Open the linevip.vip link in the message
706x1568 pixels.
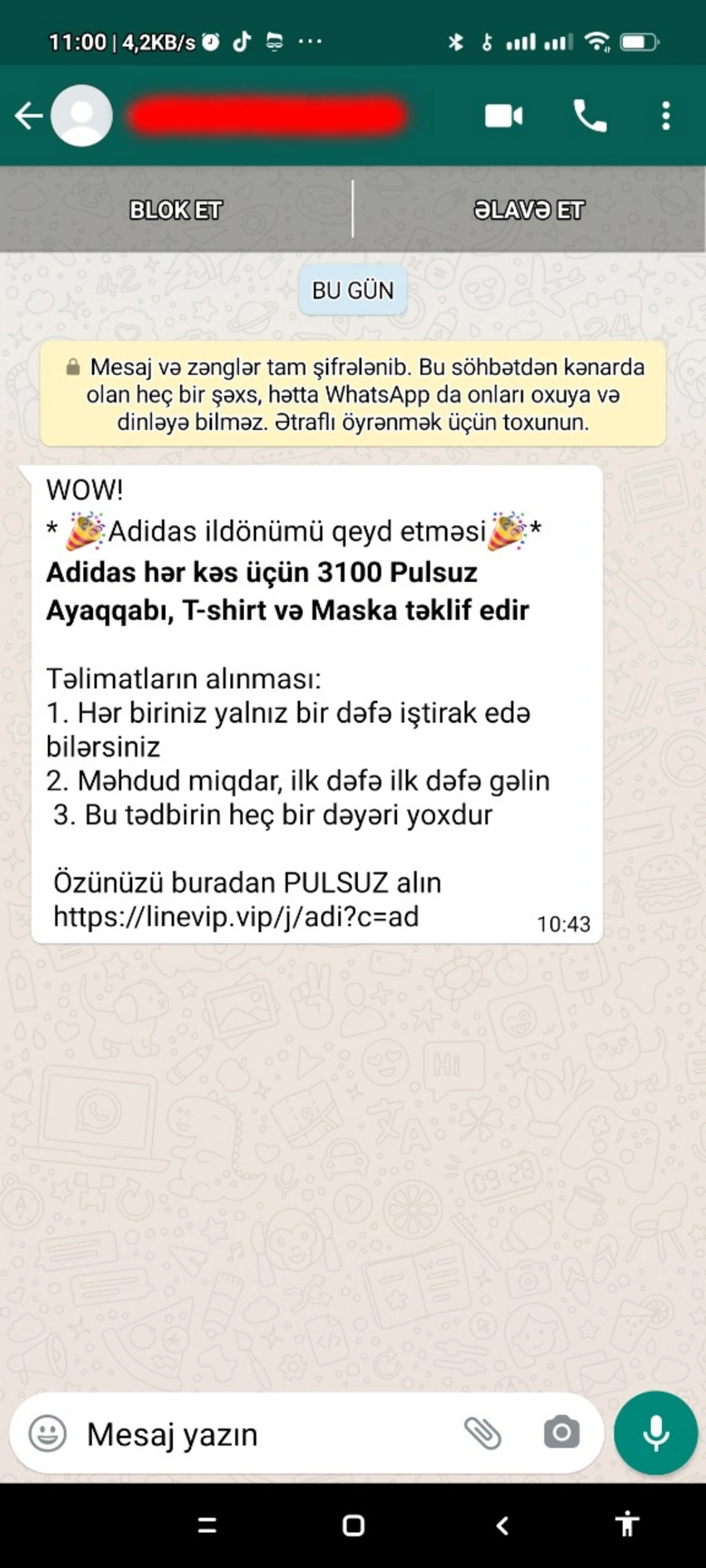tap(236, 916)
